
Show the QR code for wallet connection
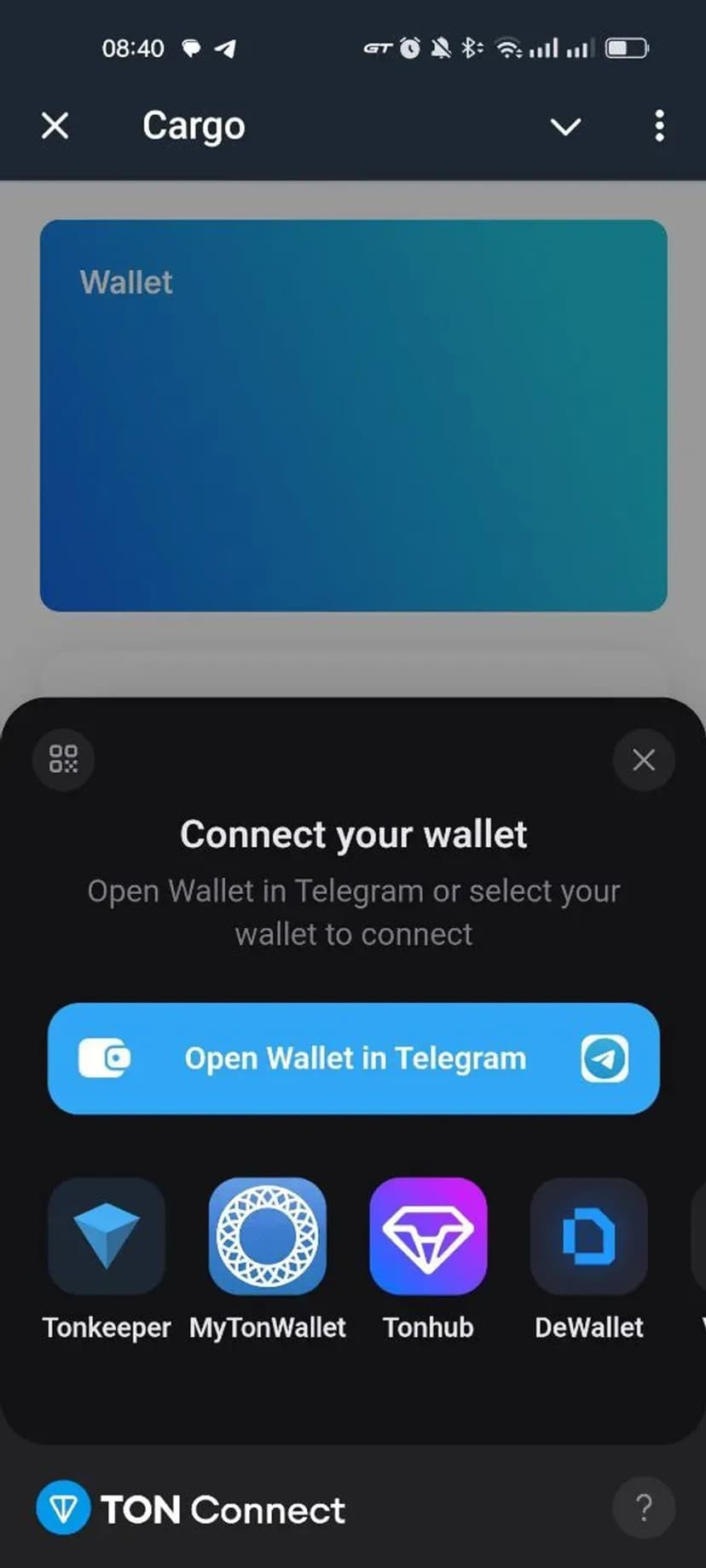(63, 759)
